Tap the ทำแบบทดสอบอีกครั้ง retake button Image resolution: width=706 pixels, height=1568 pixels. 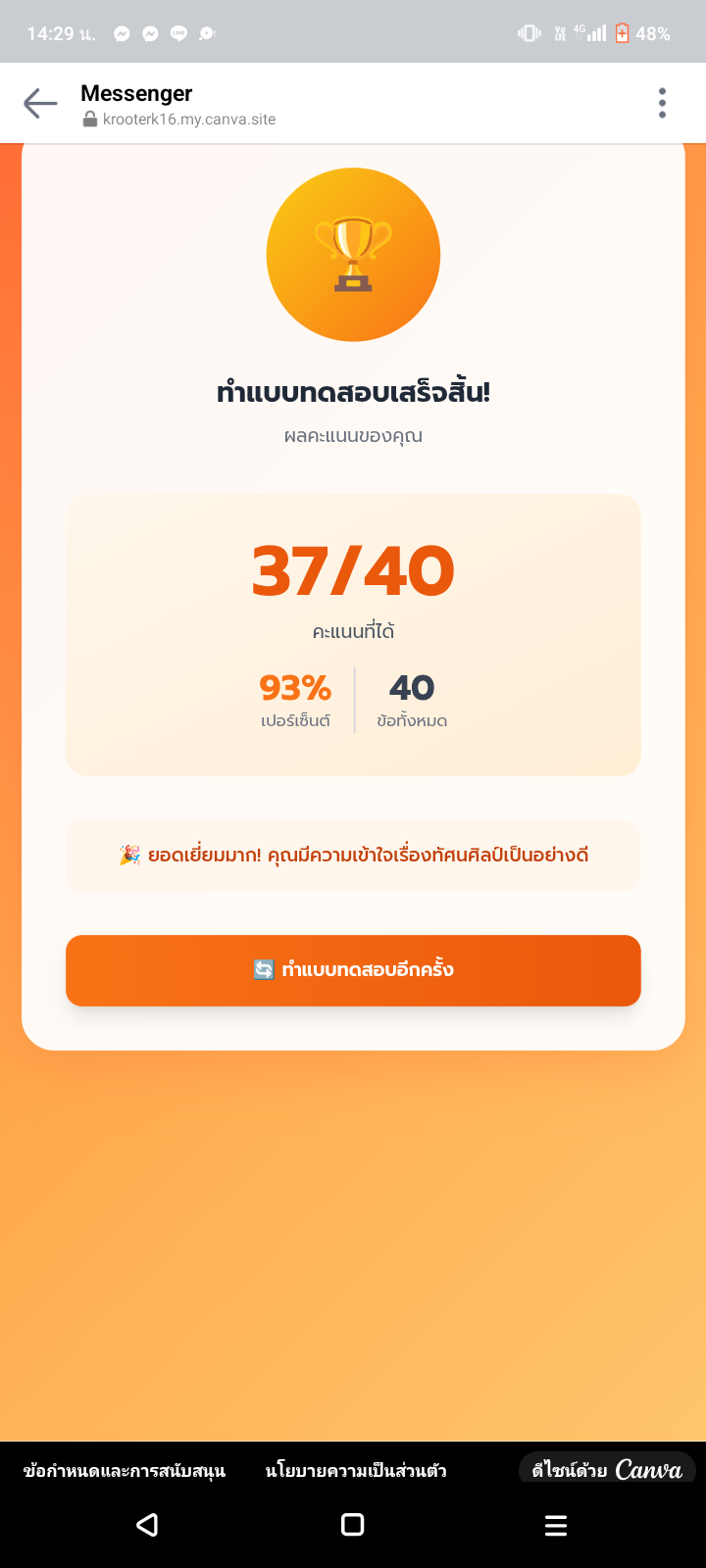tap(353, 970)
